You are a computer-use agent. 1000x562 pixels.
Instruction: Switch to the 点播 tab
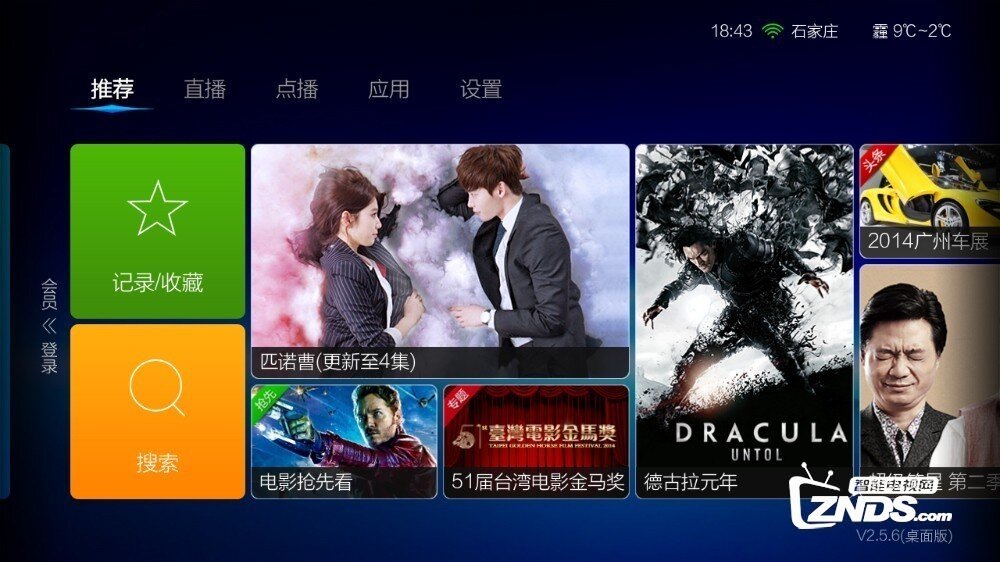(297, 89)
